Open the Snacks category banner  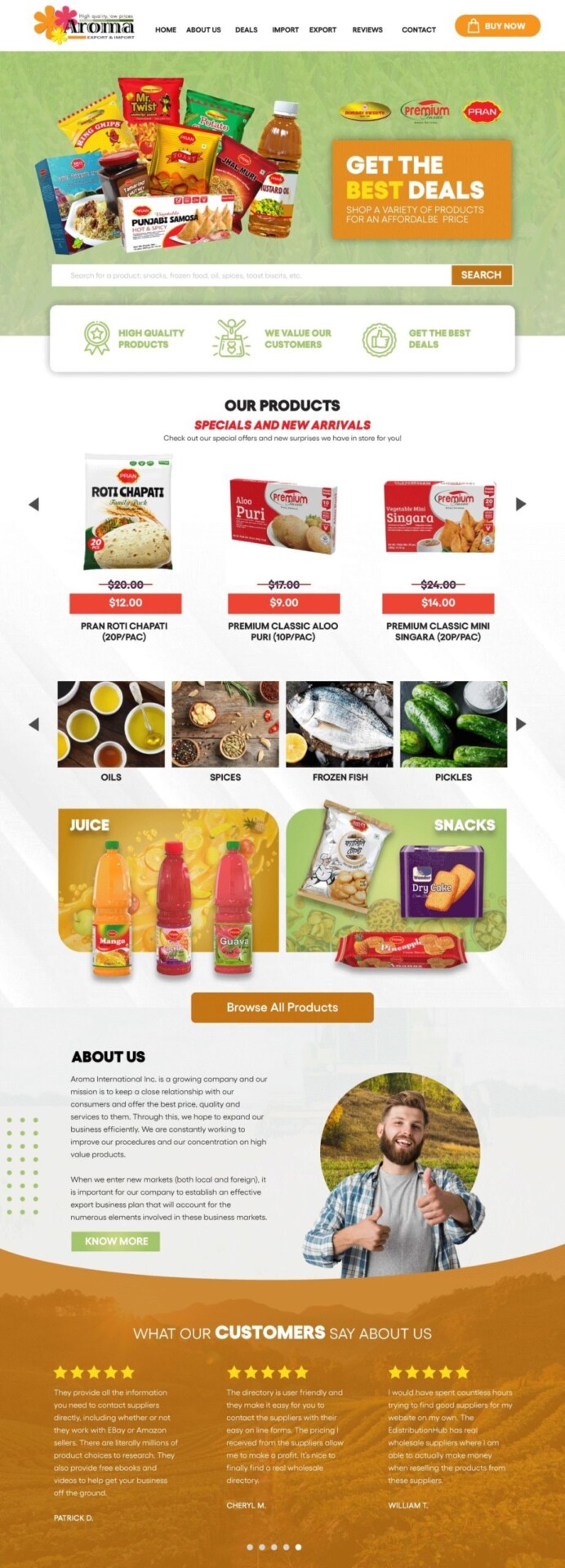pos(397,880)
